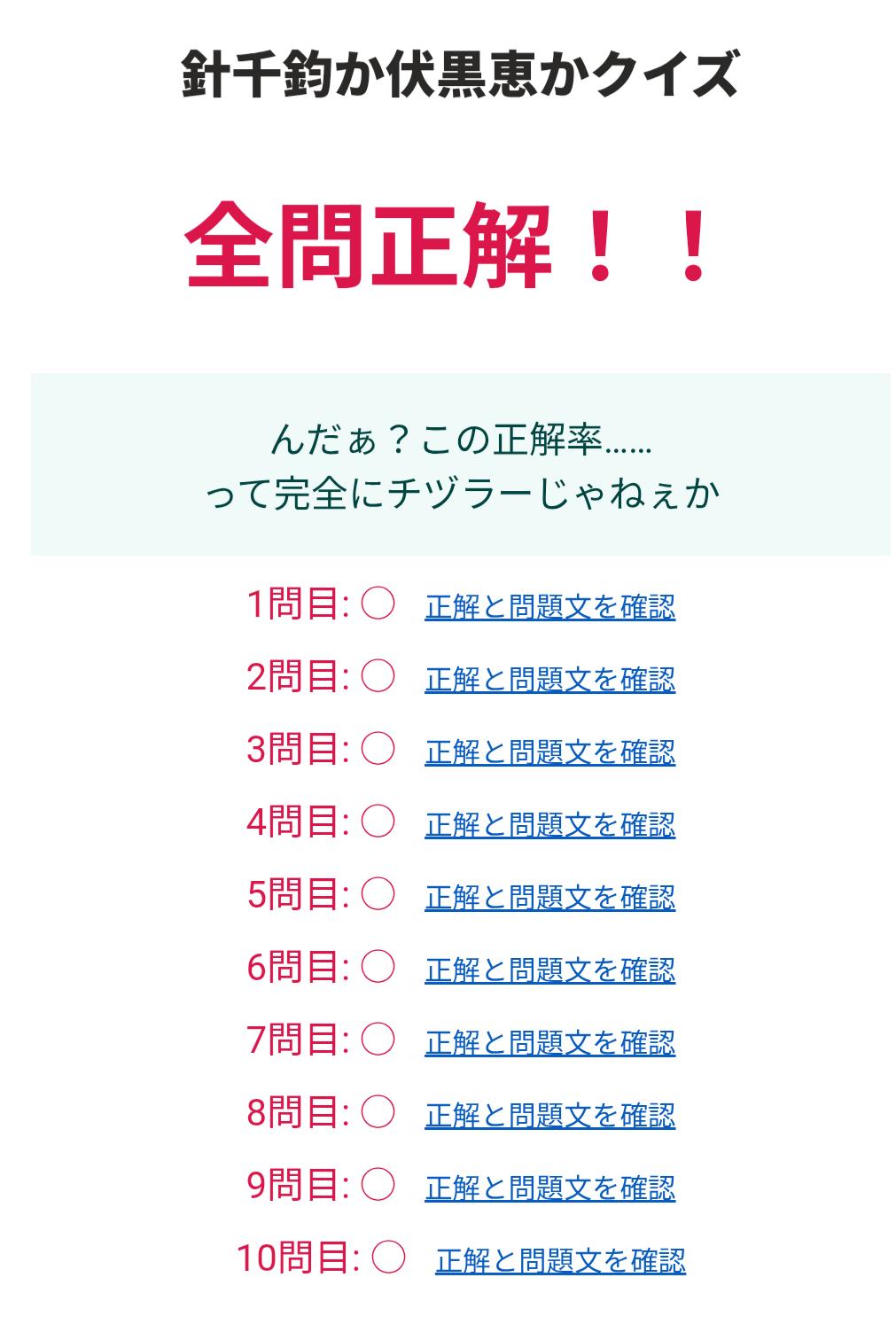Tap the confirmation link for 6問目
The image size is (896, 1332).
click(549, 970)
